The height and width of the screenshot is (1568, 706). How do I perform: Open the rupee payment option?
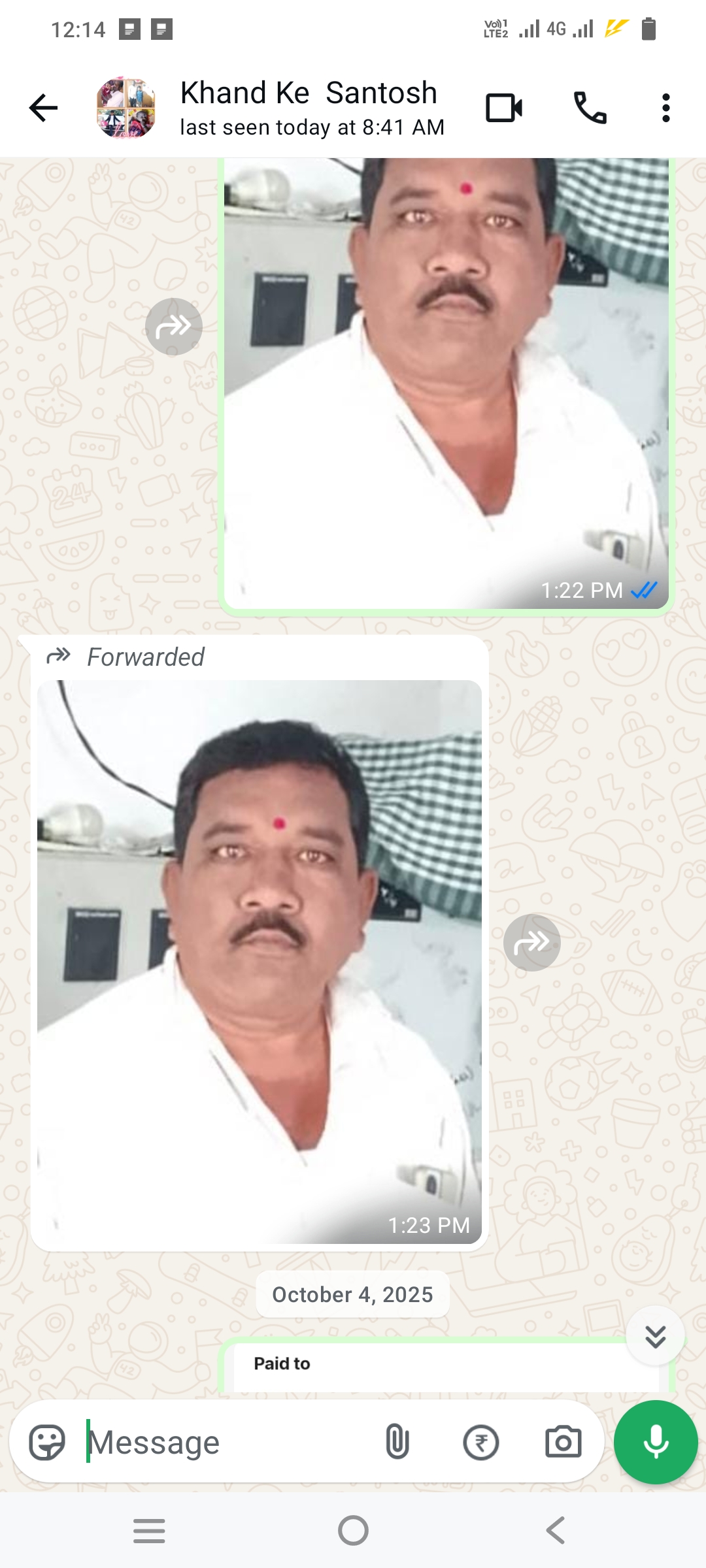(480, 1442)
